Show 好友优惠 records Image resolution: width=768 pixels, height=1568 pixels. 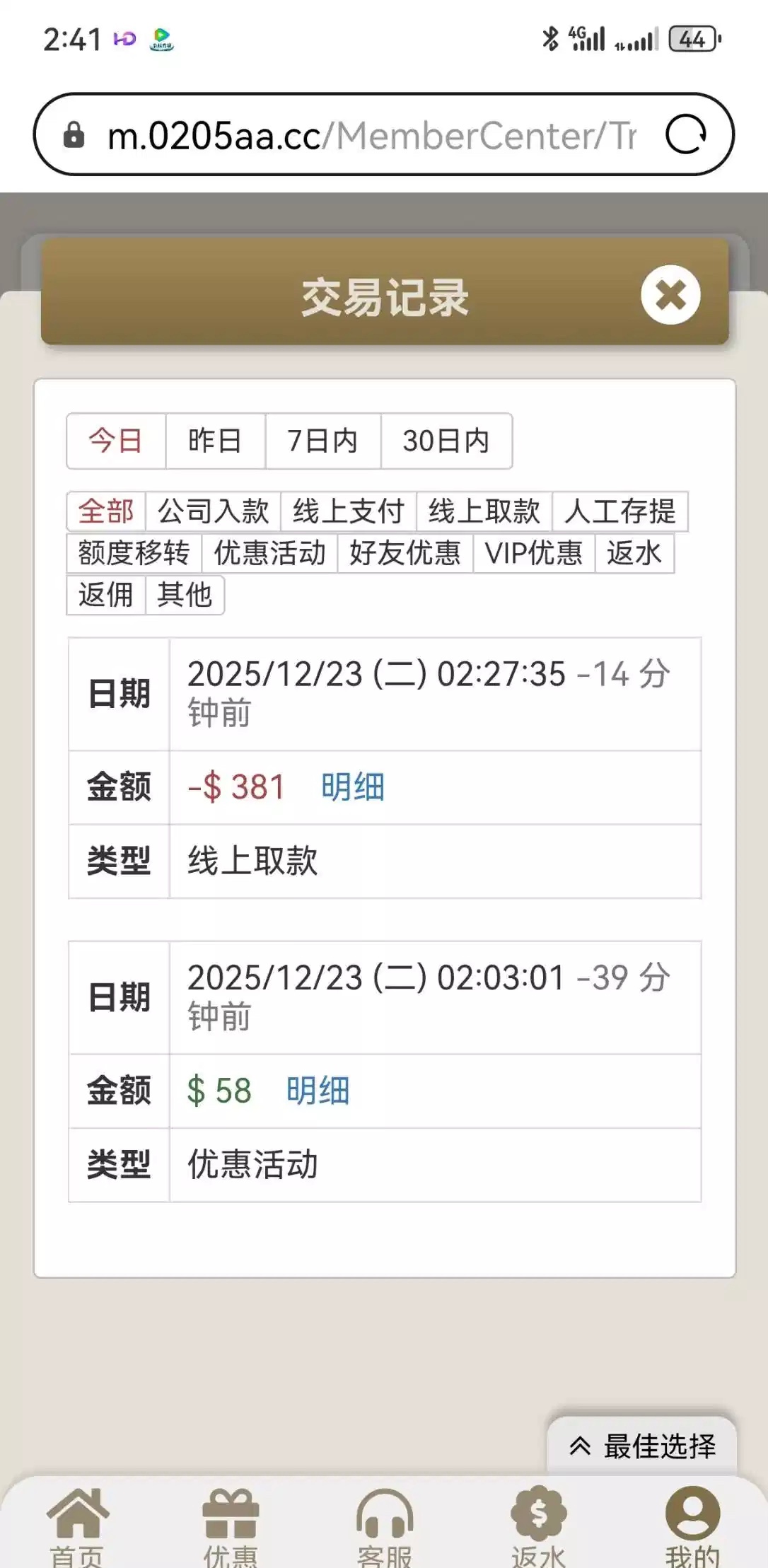405,552
